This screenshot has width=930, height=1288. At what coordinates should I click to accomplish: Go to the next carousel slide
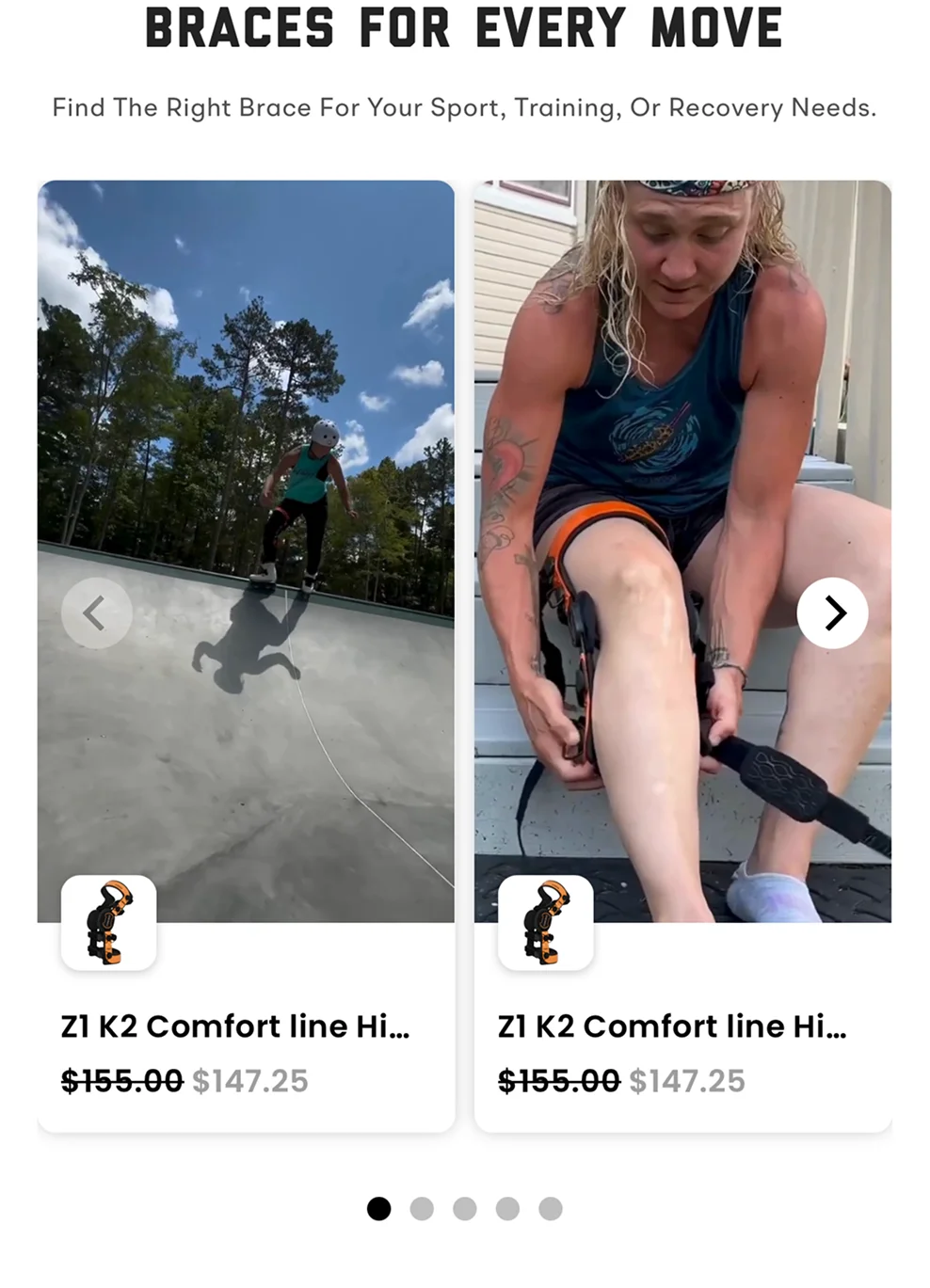pos(832,612)
